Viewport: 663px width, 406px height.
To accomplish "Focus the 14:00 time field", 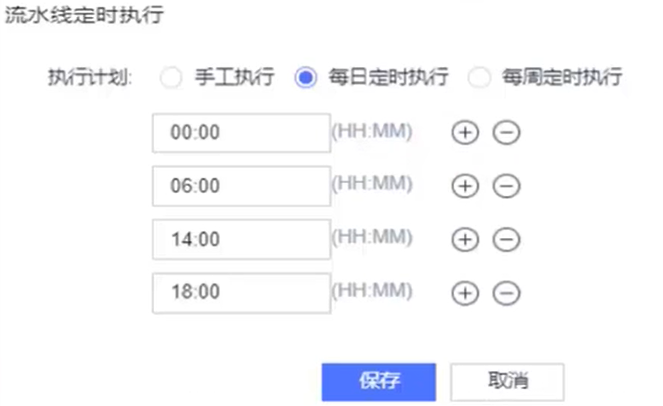I will point(240,239).
